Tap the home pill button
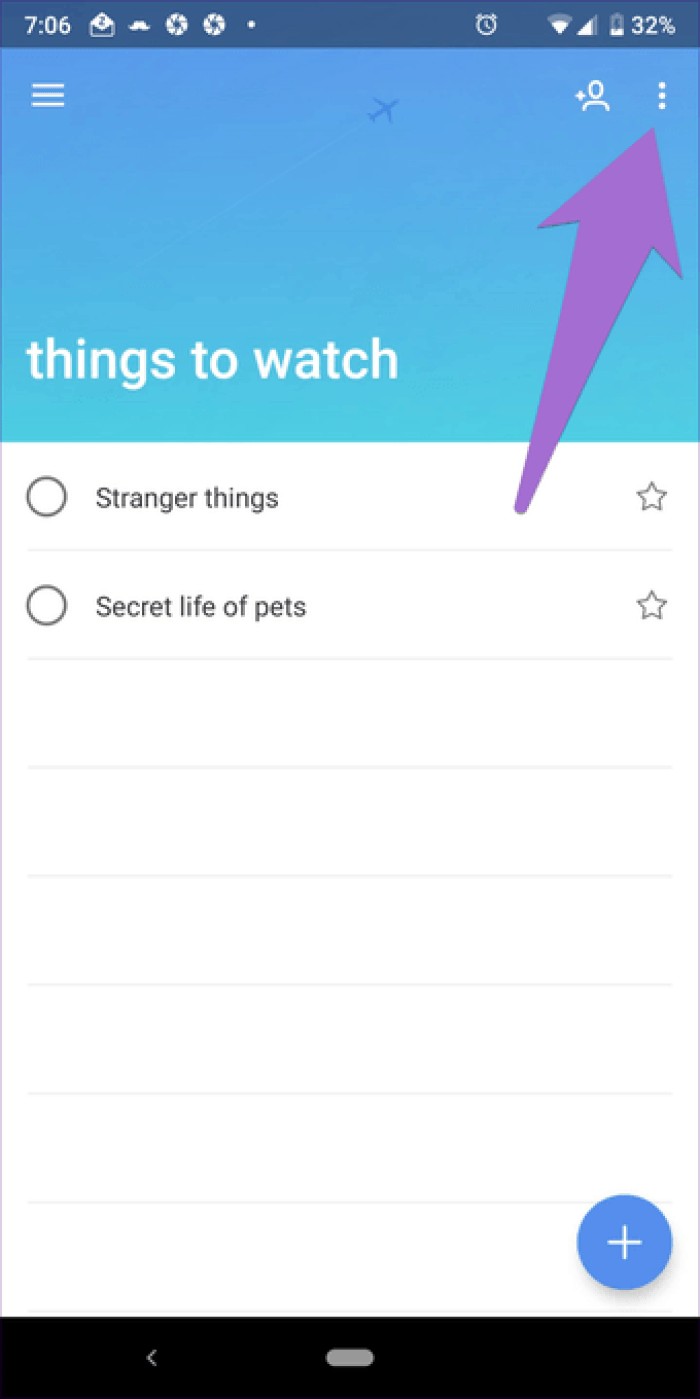This screenshot has width=700, height=1399. click(x=350, y=1358)
